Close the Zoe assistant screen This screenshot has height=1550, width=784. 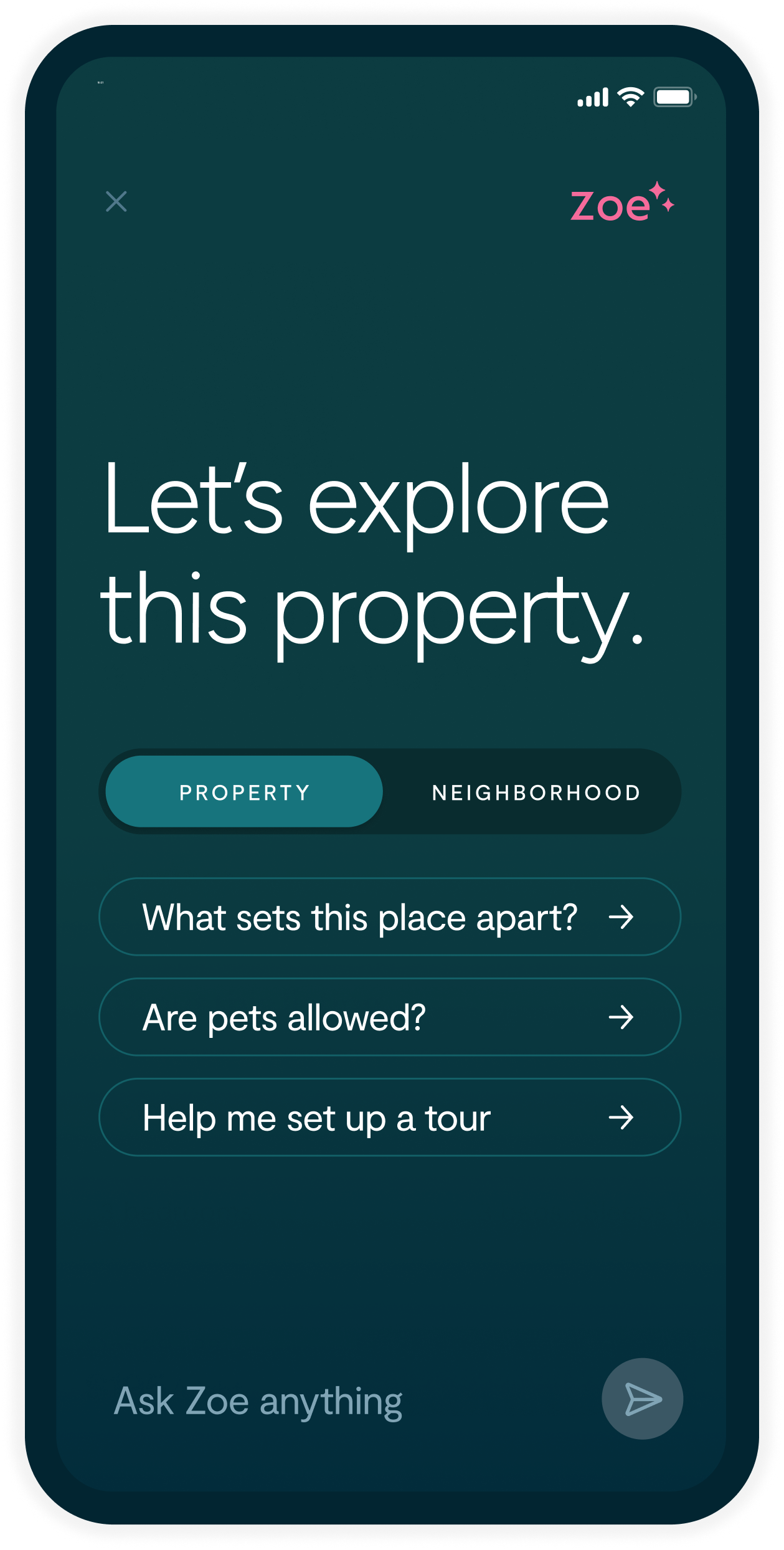pyautogui.click(x=116, y=201)
